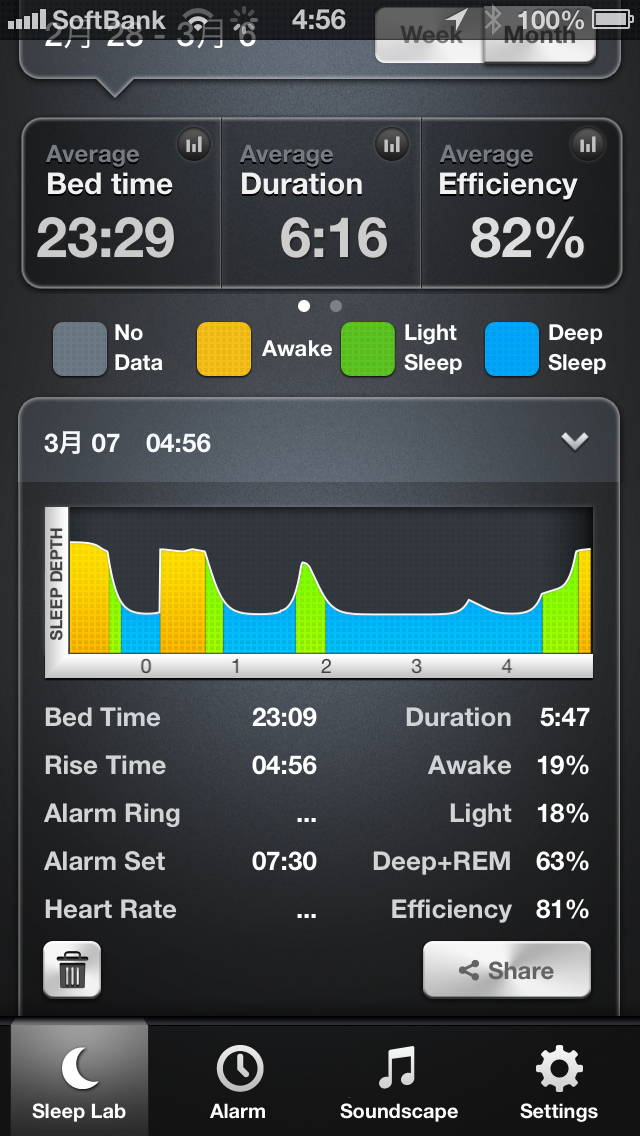Delete this sleep record
This screenshot has width=640, height=1136.
pos(72,970)
